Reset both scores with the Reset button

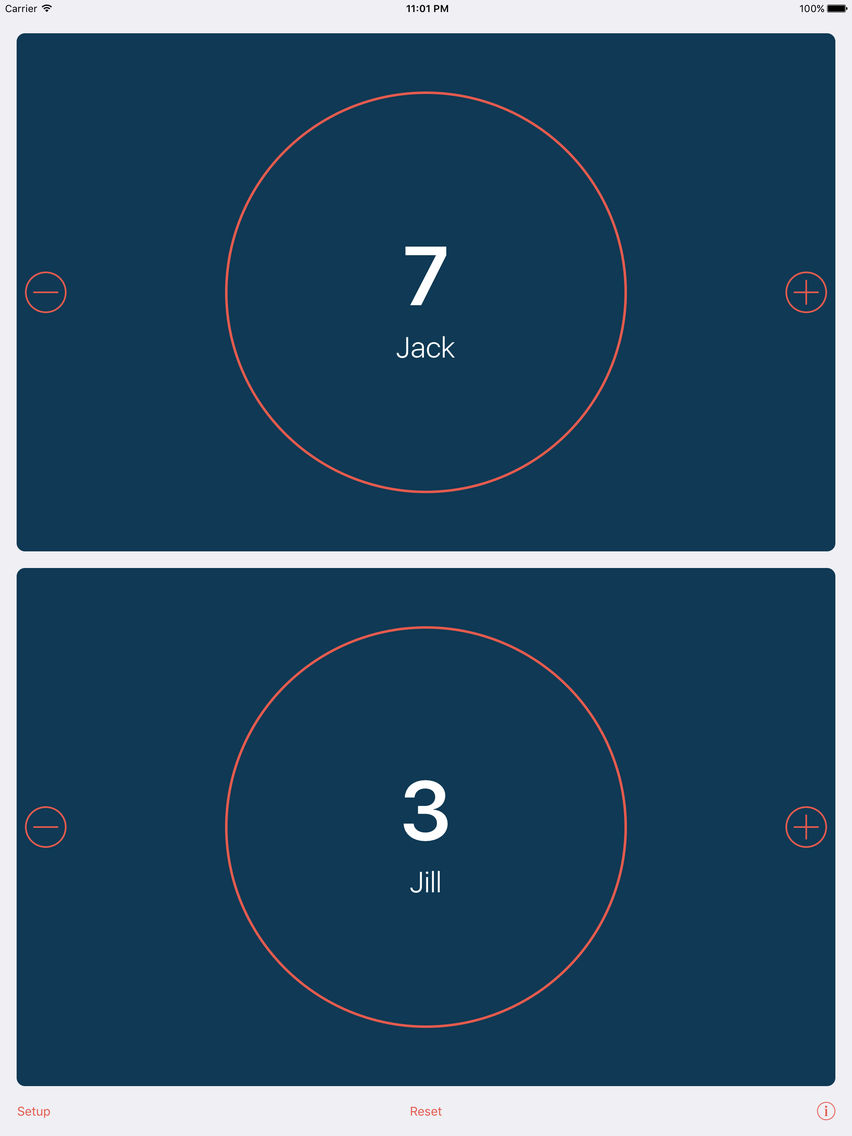(x=425, y=1111)
